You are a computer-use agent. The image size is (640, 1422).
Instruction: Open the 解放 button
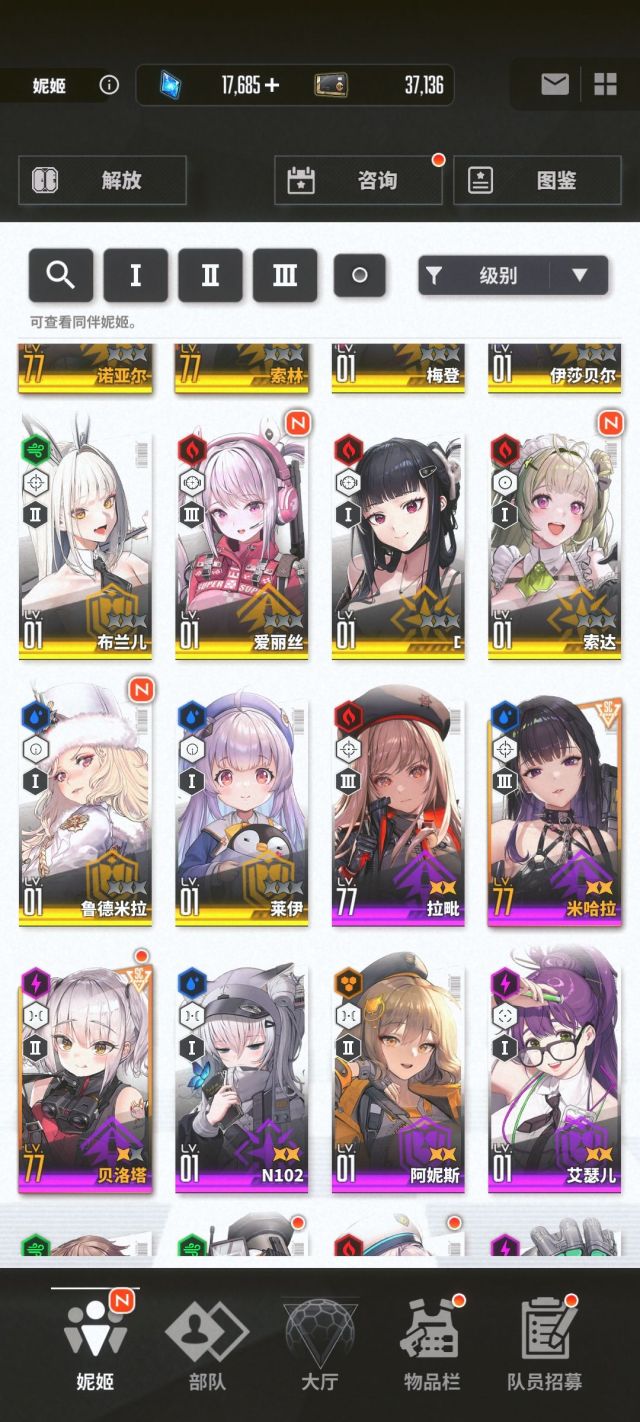(102, 181)
